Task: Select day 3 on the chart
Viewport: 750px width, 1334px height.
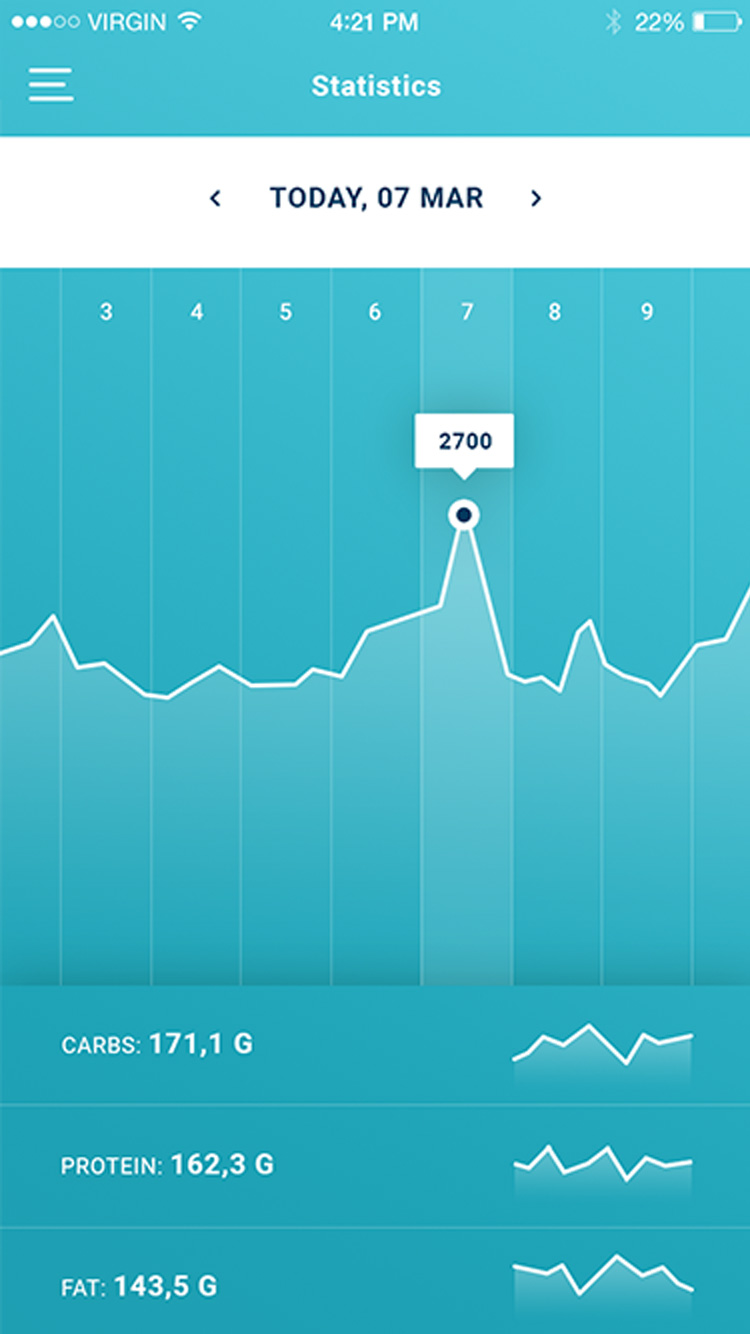Action: 106,313
